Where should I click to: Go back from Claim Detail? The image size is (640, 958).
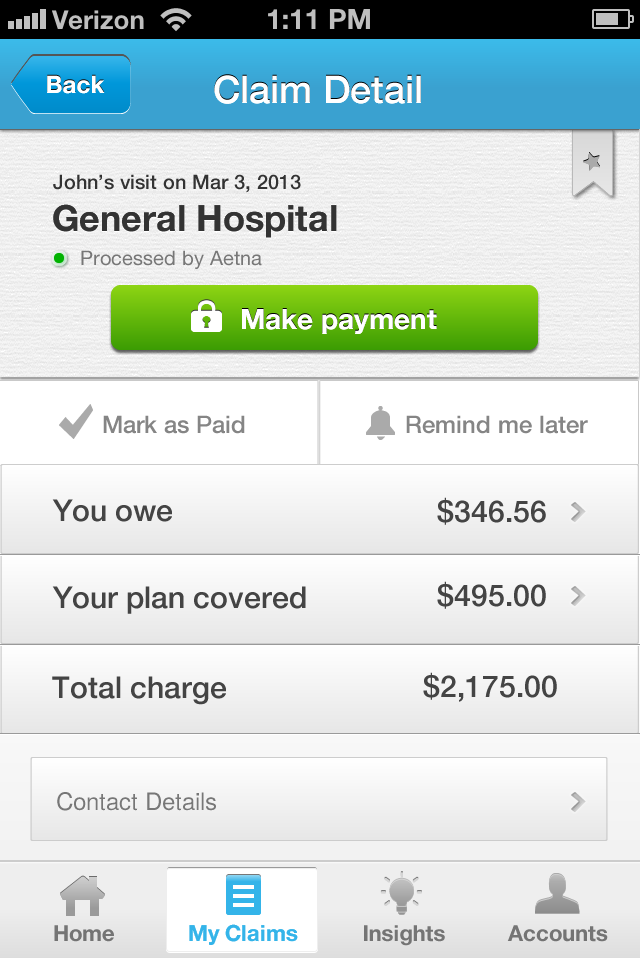point(72,86)
